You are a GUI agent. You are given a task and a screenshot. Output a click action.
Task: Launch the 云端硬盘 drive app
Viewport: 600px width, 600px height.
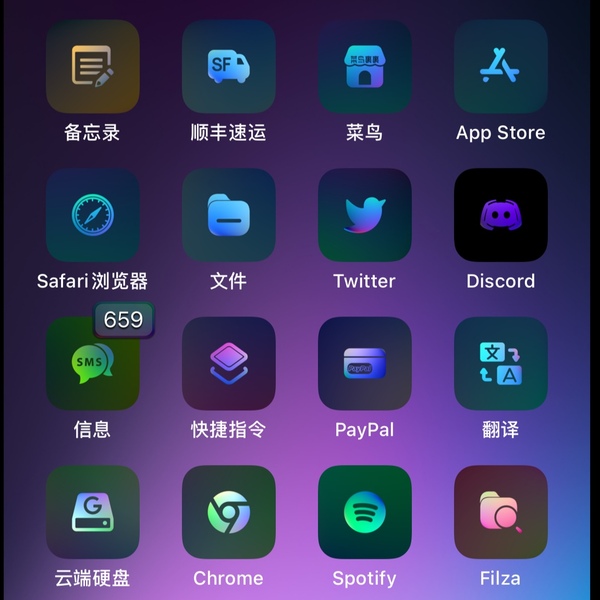92,512
